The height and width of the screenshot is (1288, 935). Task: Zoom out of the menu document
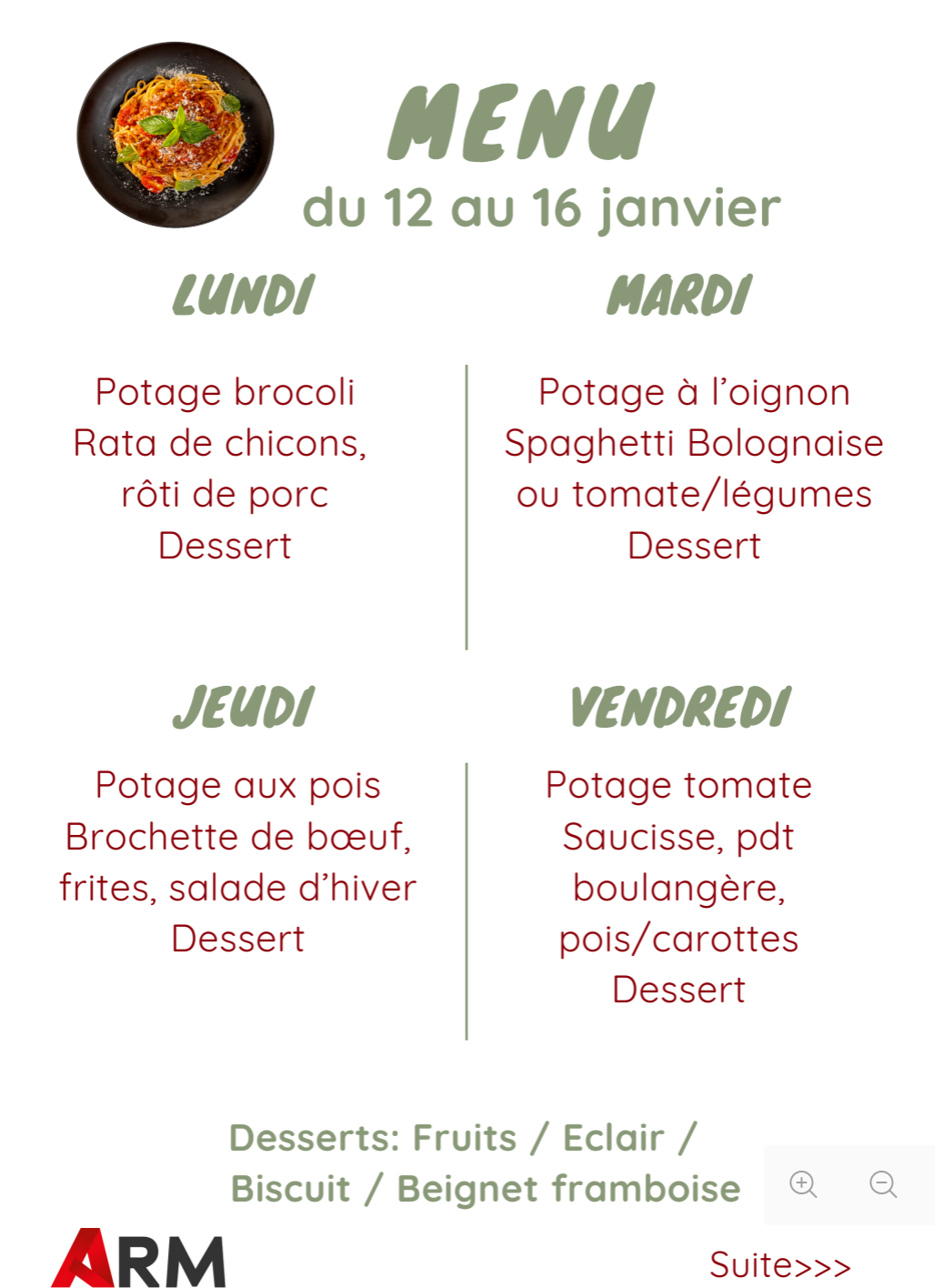(882, 1184)
